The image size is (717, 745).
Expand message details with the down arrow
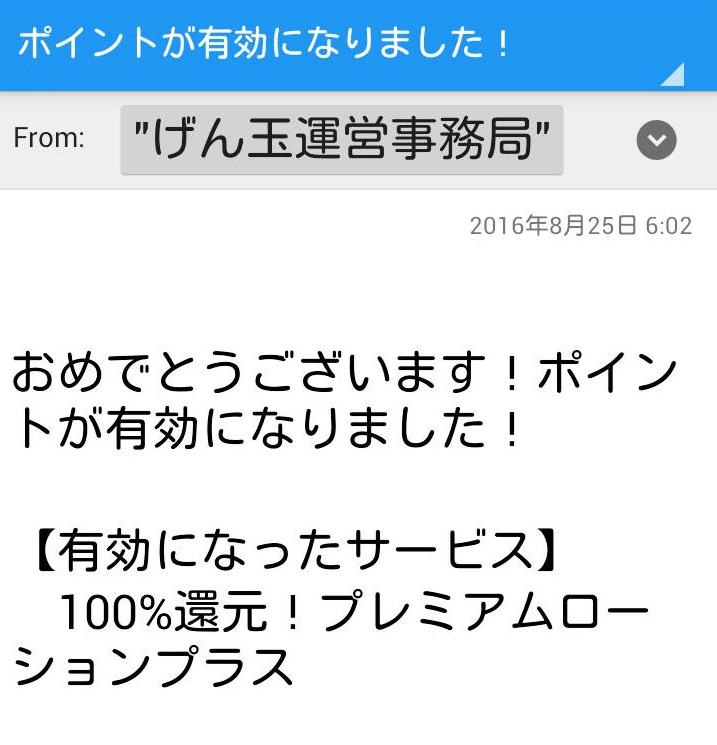[656, 140]
